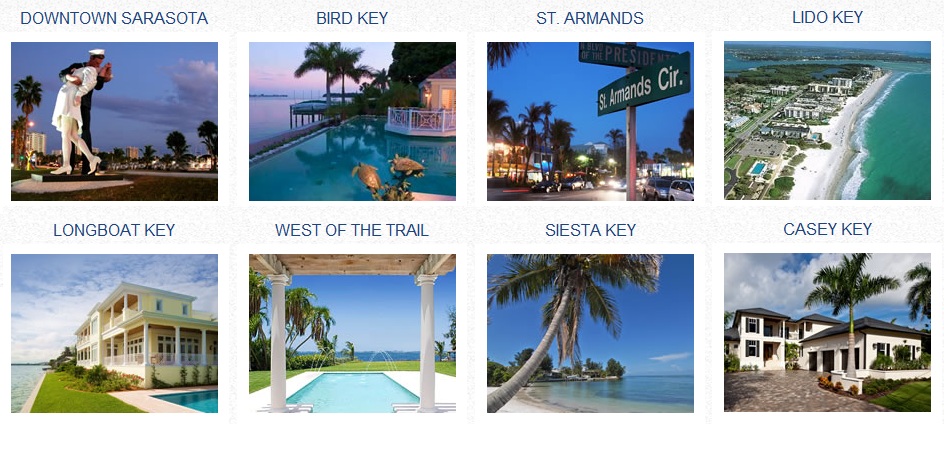Image resolution: width=944 pixels, height=467 pixels.
Task: Open the Lido Key area
Action: (x=827, y=121)
